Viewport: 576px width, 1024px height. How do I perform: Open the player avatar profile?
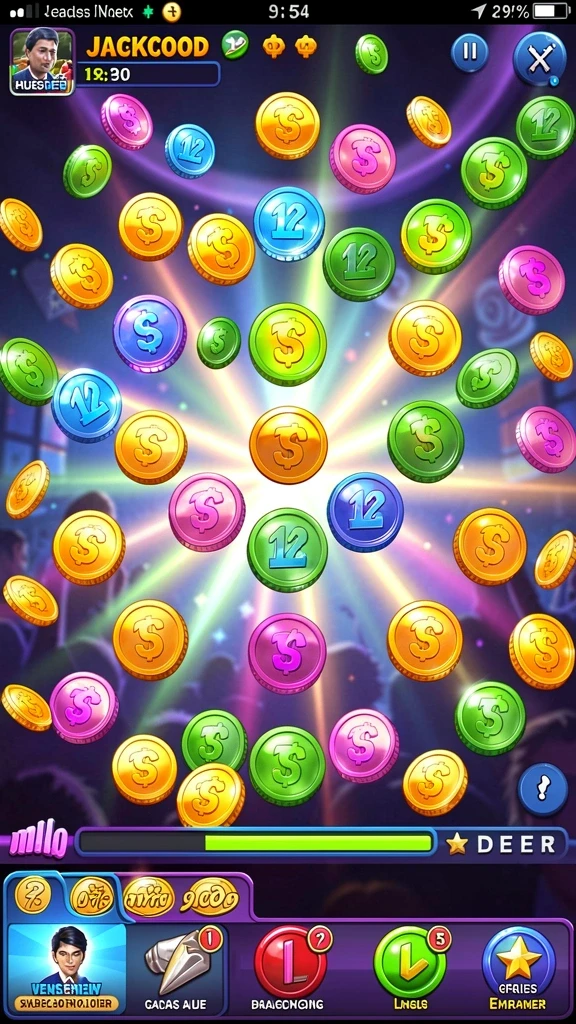tap(42, 62)
